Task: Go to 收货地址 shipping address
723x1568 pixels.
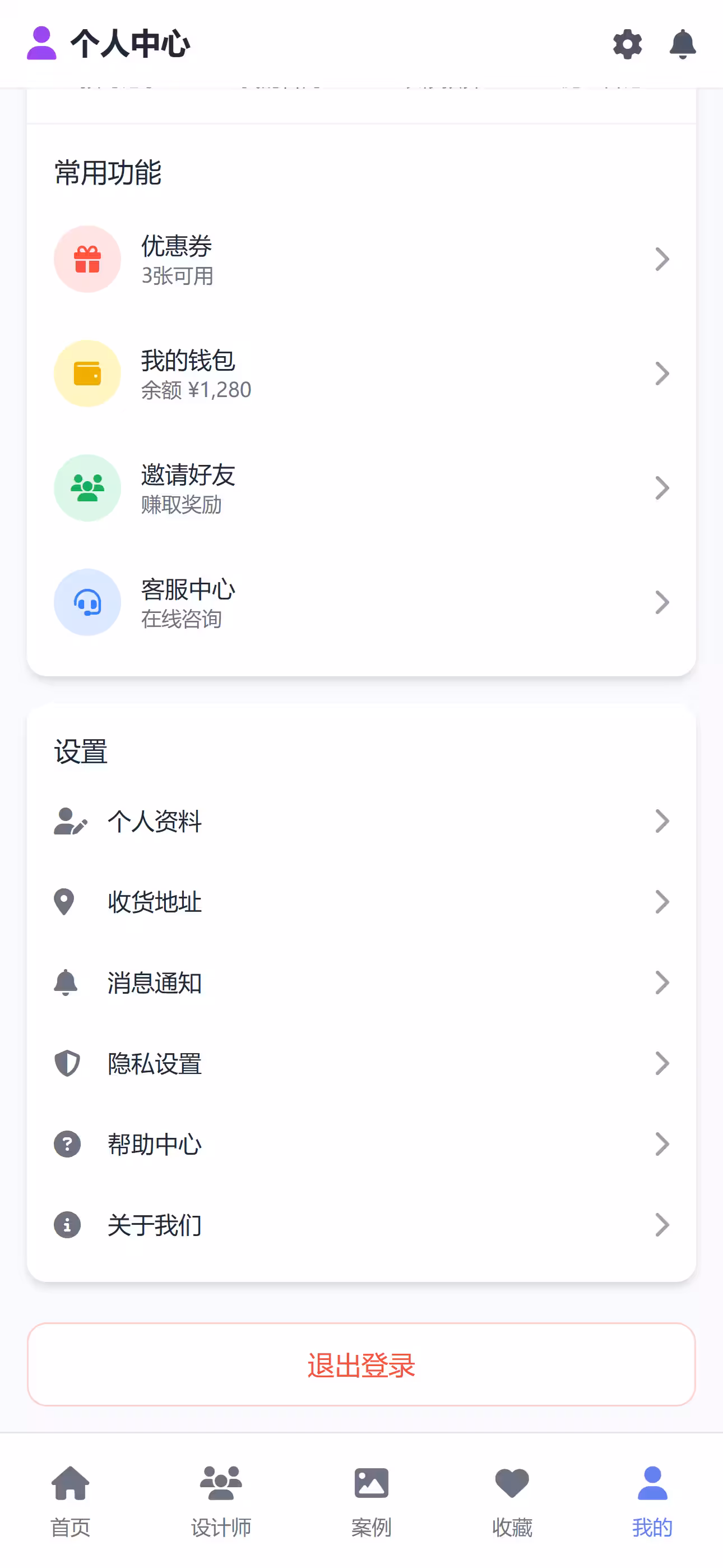Action: [361, 902]
